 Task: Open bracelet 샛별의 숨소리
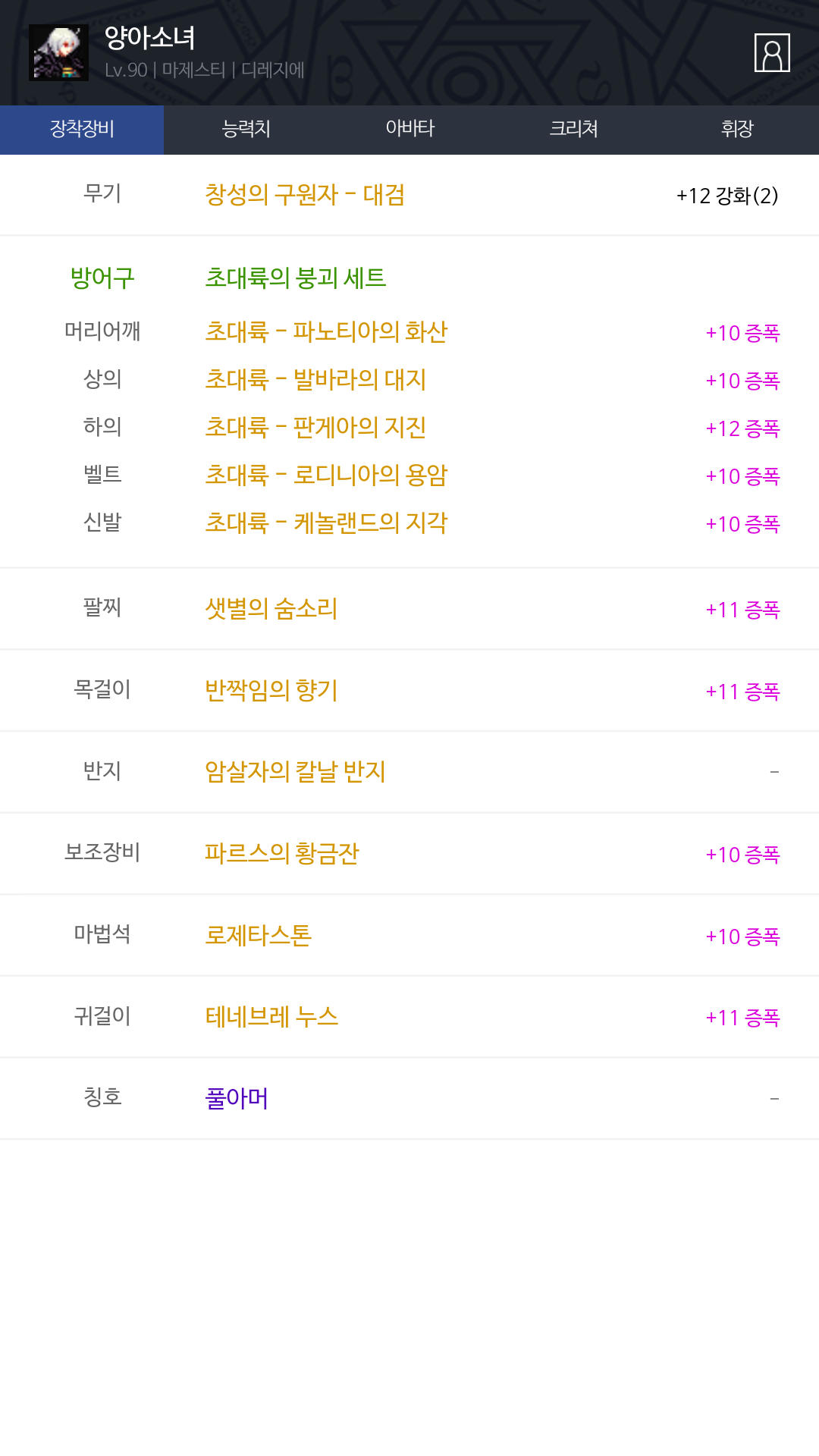(271, 609)
